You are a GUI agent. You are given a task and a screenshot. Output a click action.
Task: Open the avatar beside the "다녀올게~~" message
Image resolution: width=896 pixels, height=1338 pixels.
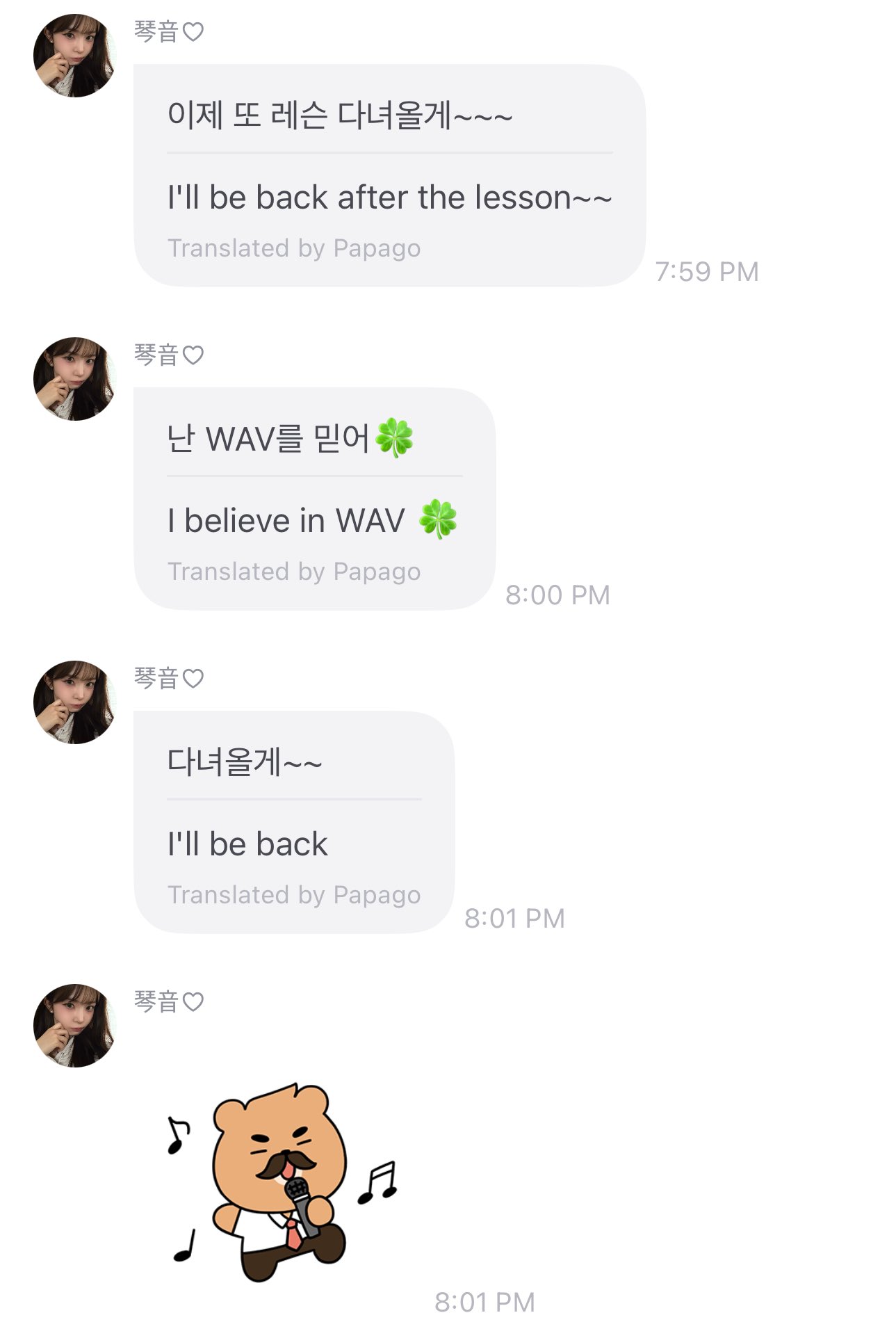(x=74, y=702)
